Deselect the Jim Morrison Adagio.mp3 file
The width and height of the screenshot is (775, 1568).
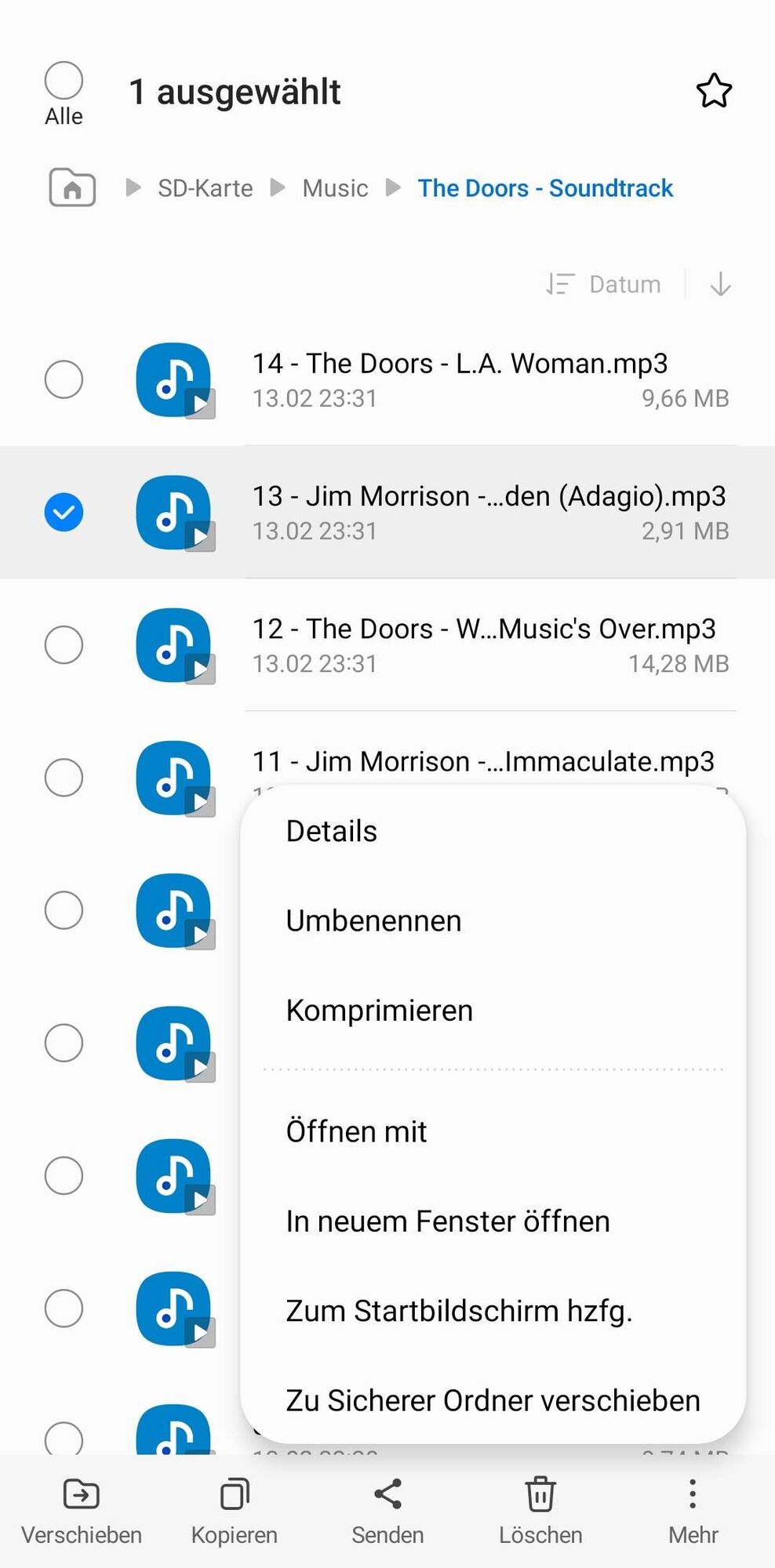click(x=64, y=512)
